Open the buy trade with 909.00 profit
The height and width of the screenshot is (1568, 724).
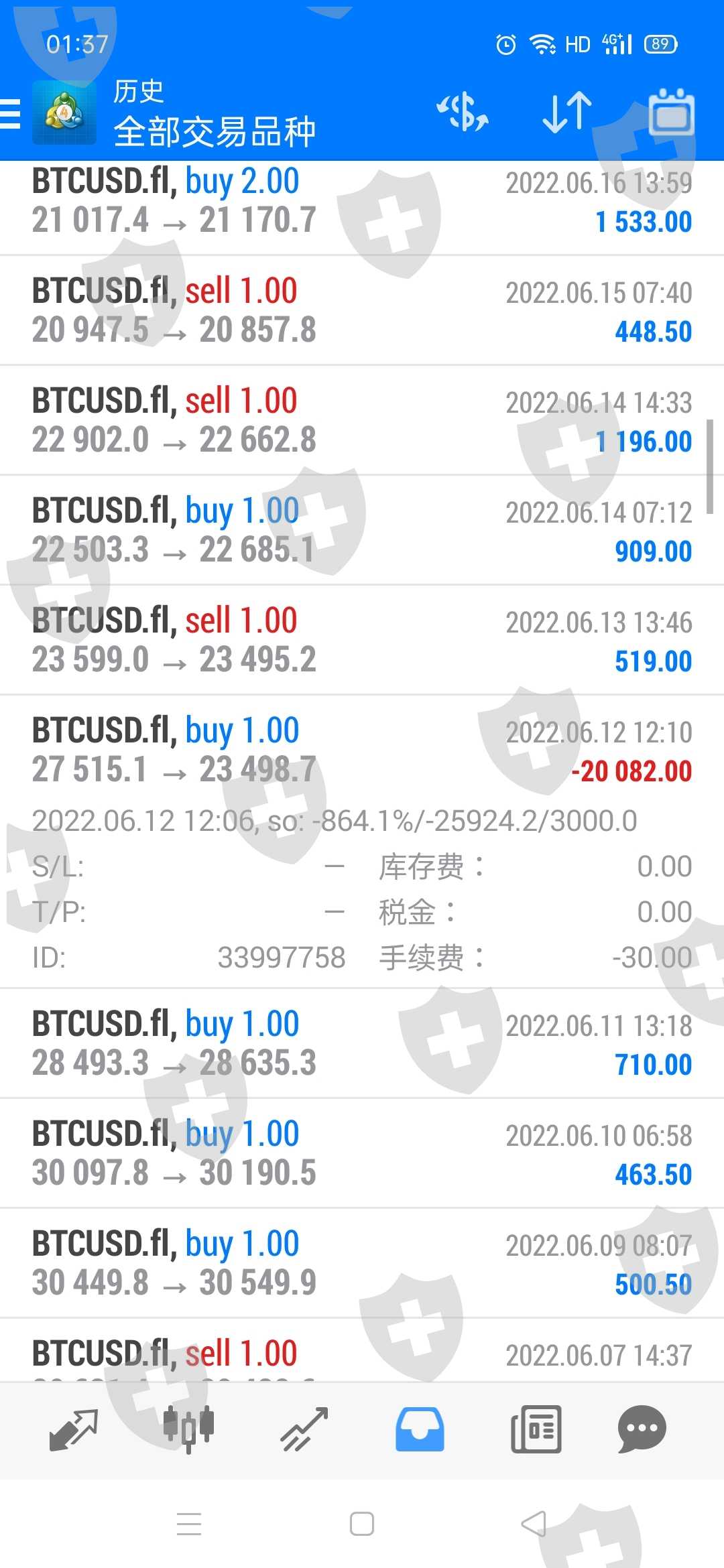coord(362,531)
